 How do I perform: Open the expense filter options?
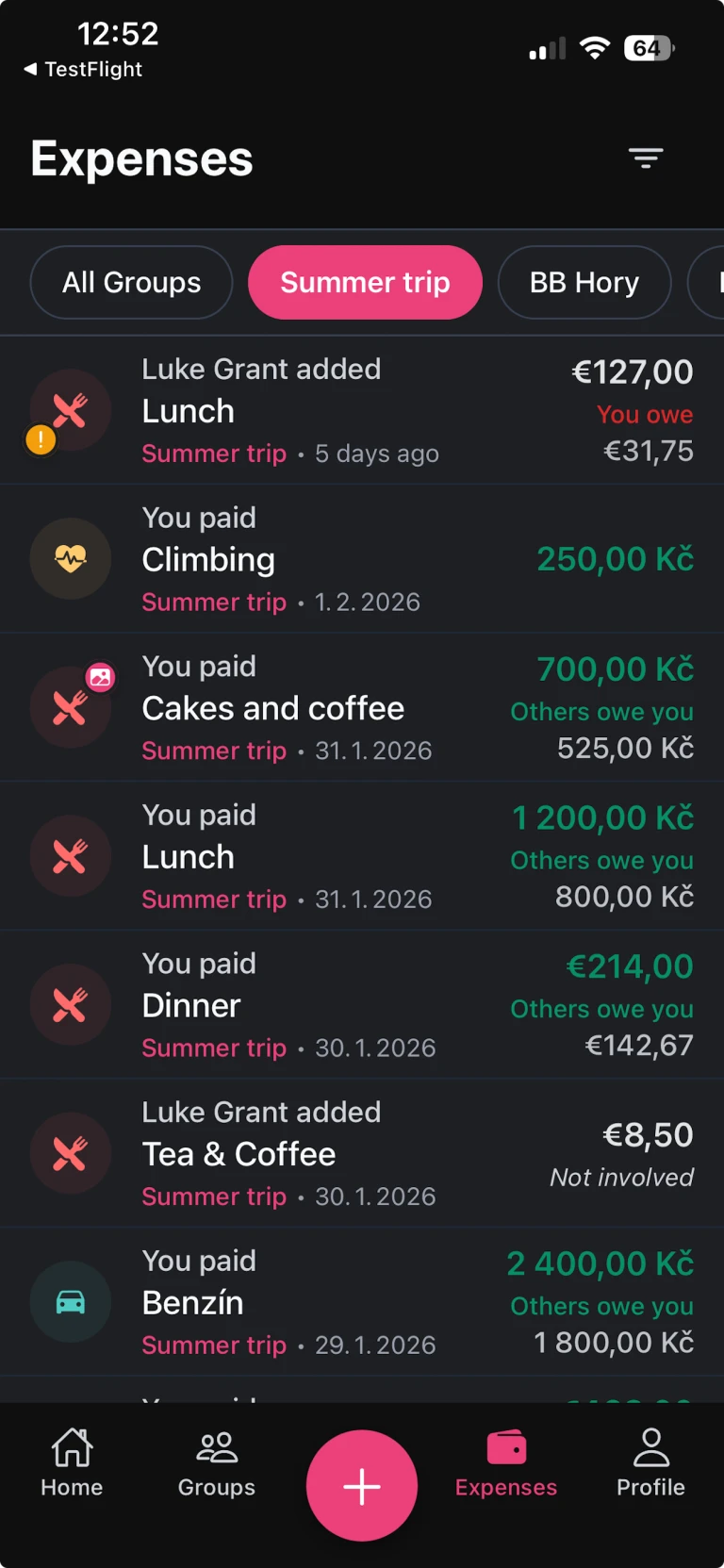(x=645, y=158)
